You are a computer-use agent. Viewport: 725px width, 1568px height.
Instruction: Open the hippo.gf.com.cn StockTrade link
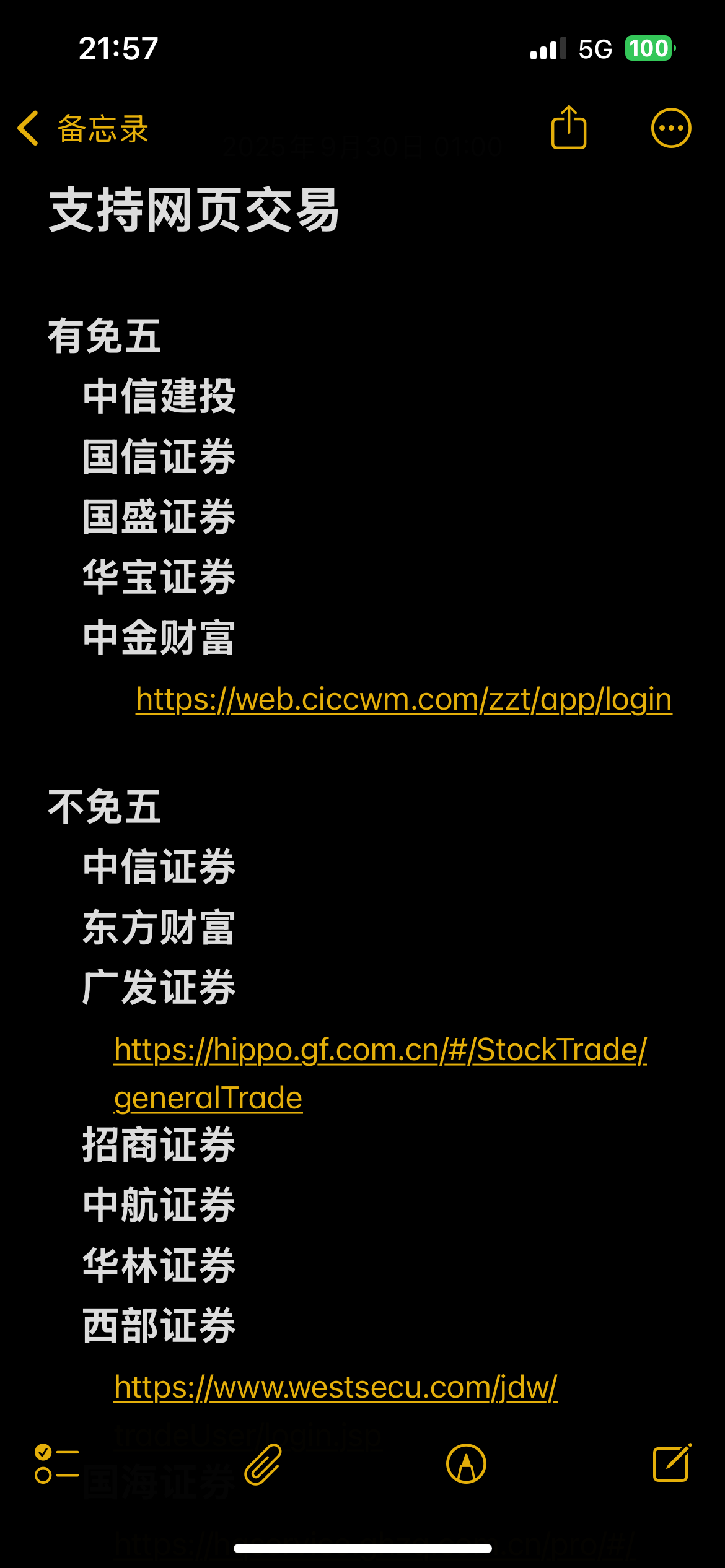[380, 1073]
